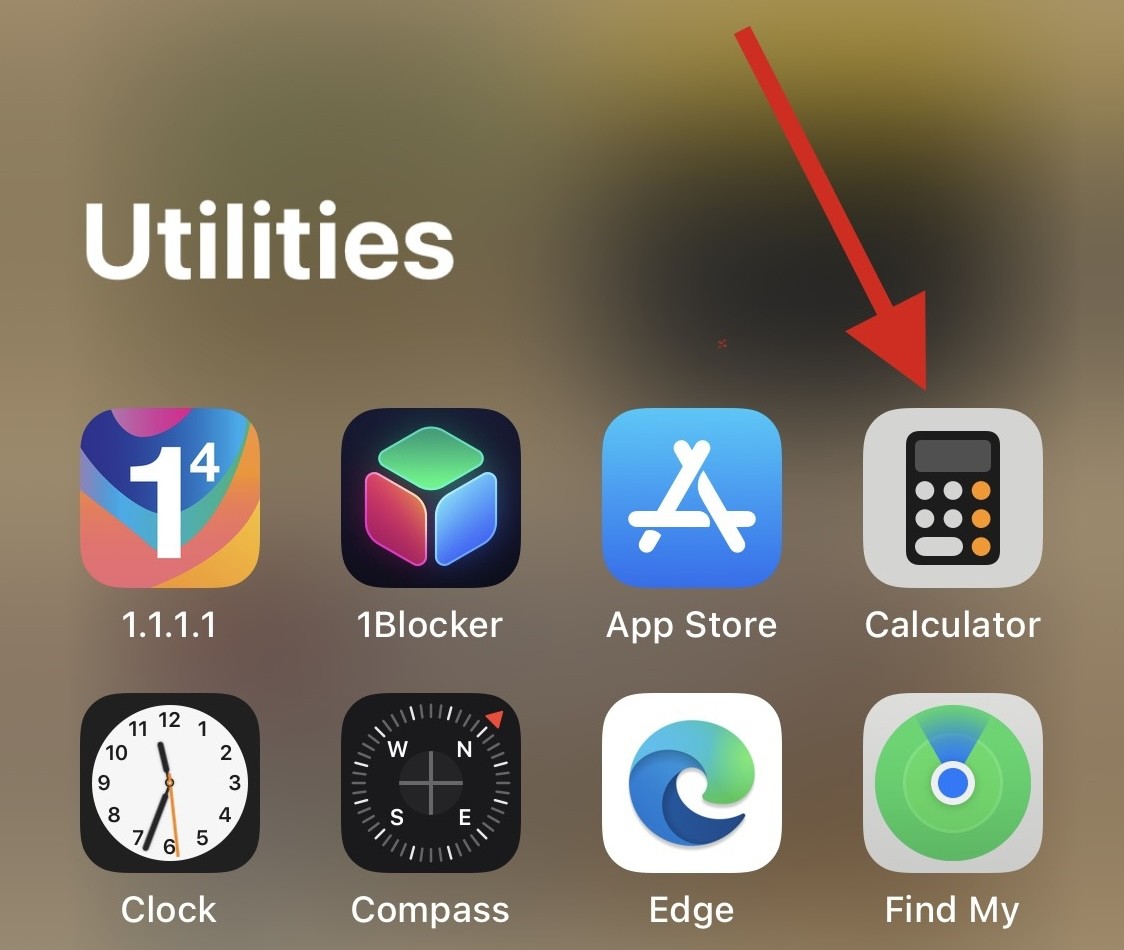
Task: Launch the Find My app
Action: 953,783
